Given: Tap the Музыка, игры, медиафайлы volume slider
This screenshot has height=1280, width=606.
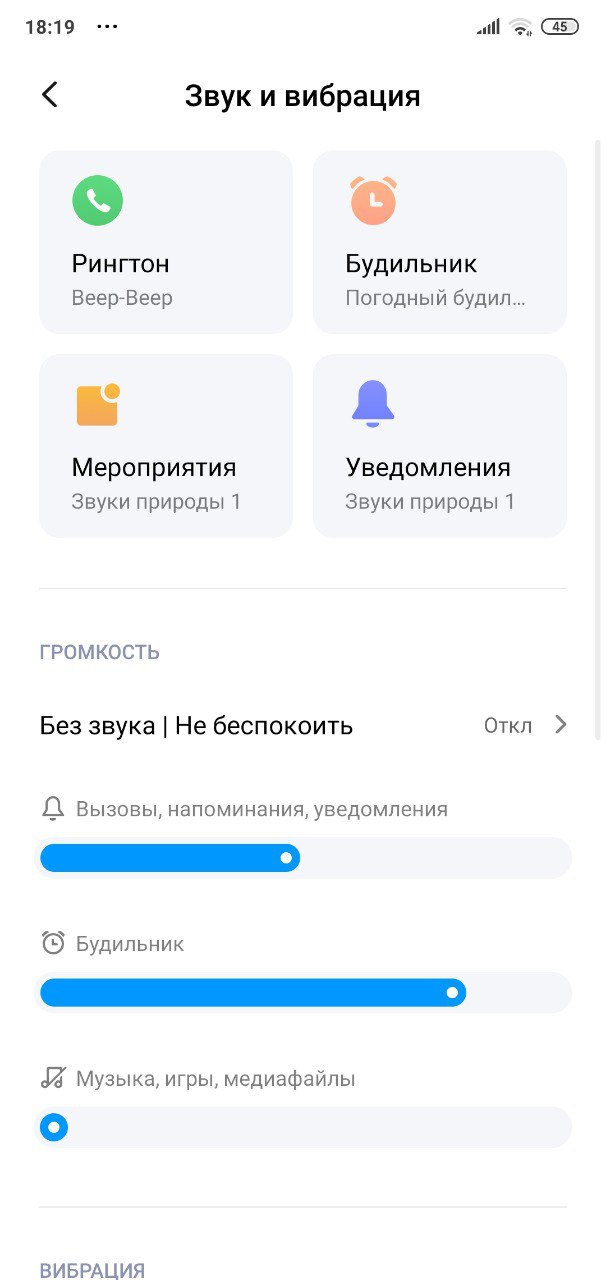Looking at the screenshot, I should (x=303, y=1128).
